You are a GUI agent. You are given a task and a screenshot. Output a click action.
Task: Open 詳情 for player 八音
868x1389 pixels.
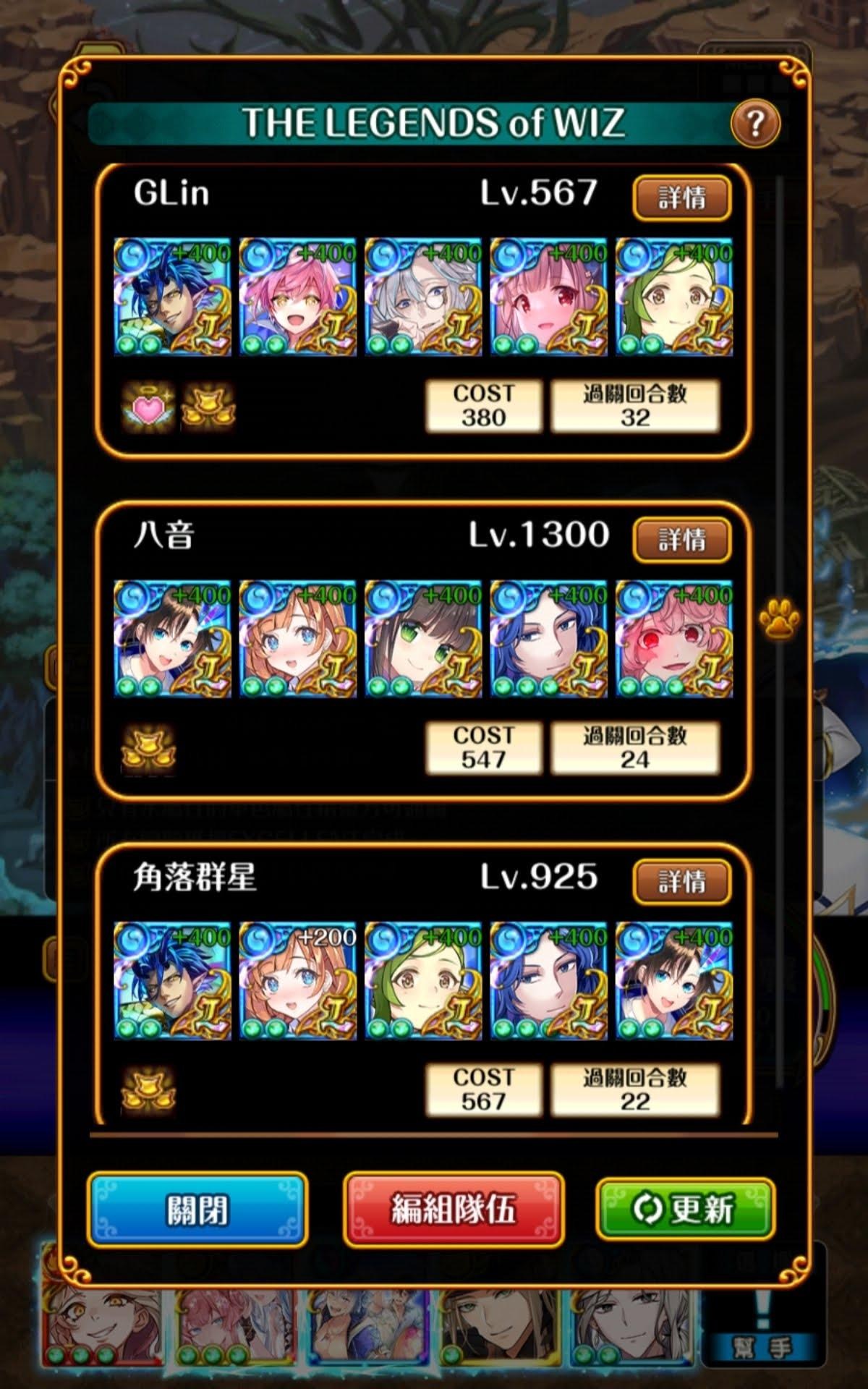681,540
